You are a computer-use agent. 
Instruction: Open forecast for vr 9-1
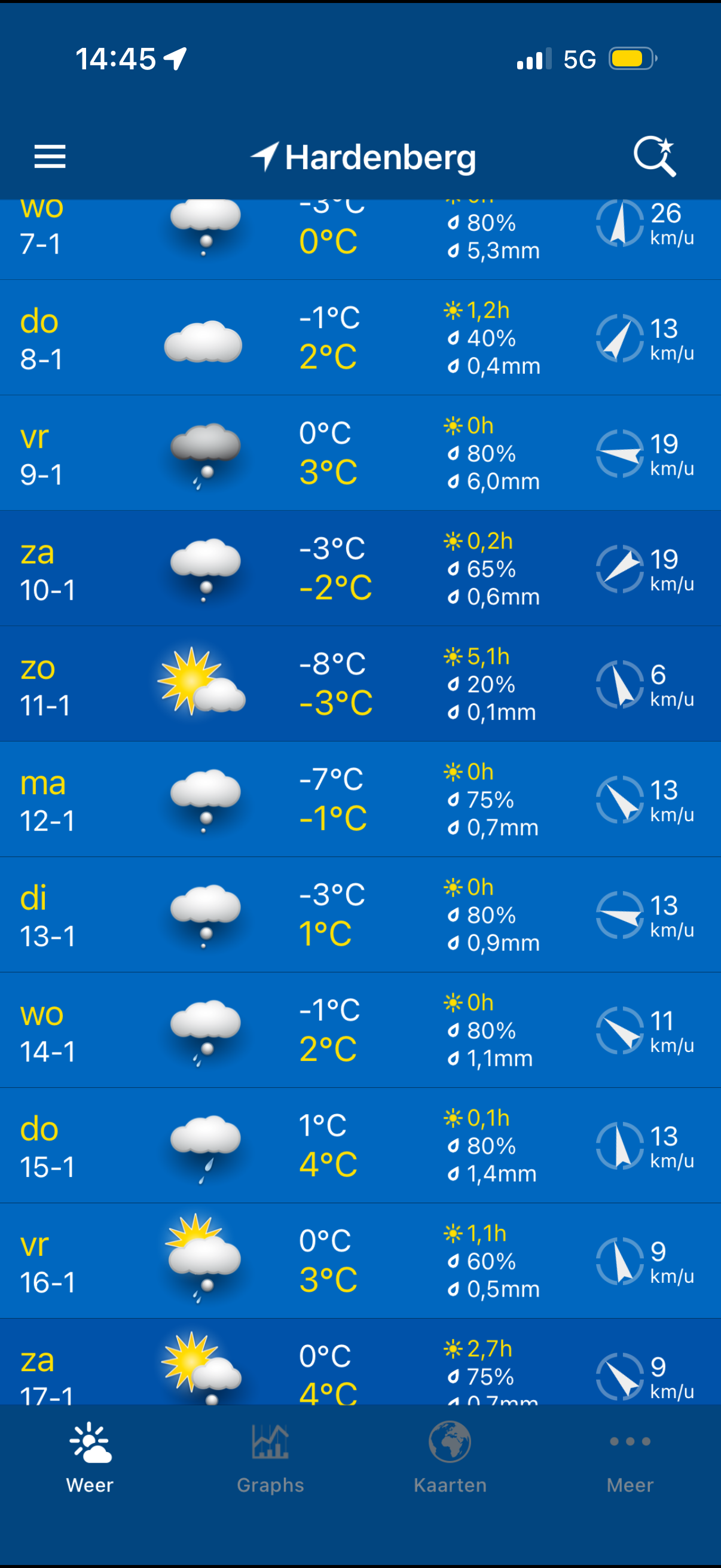click(360, 453)
